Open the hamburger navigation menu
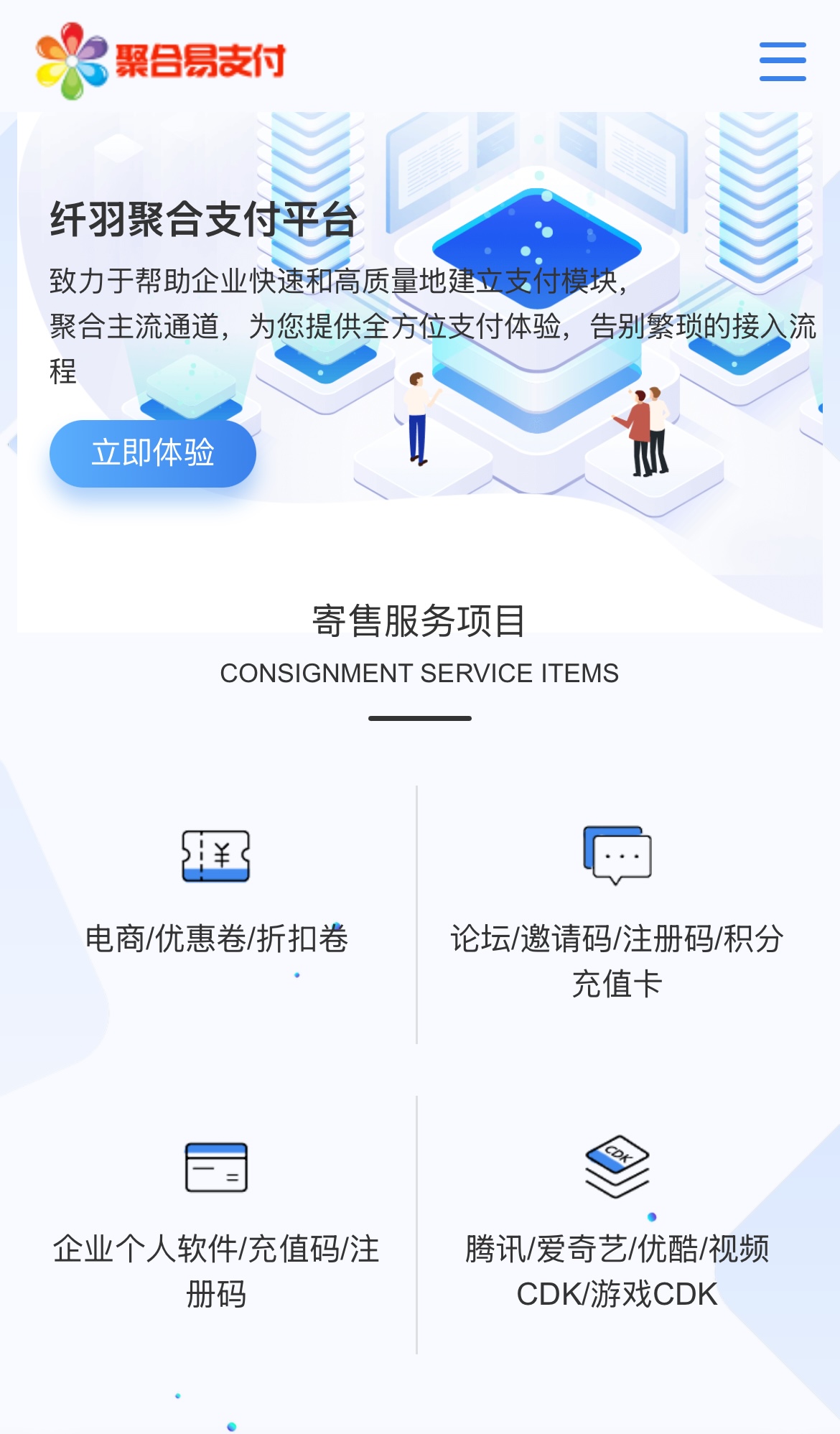Image resolution: width=840 pixels, height=1434 pixels. point(782,62)
